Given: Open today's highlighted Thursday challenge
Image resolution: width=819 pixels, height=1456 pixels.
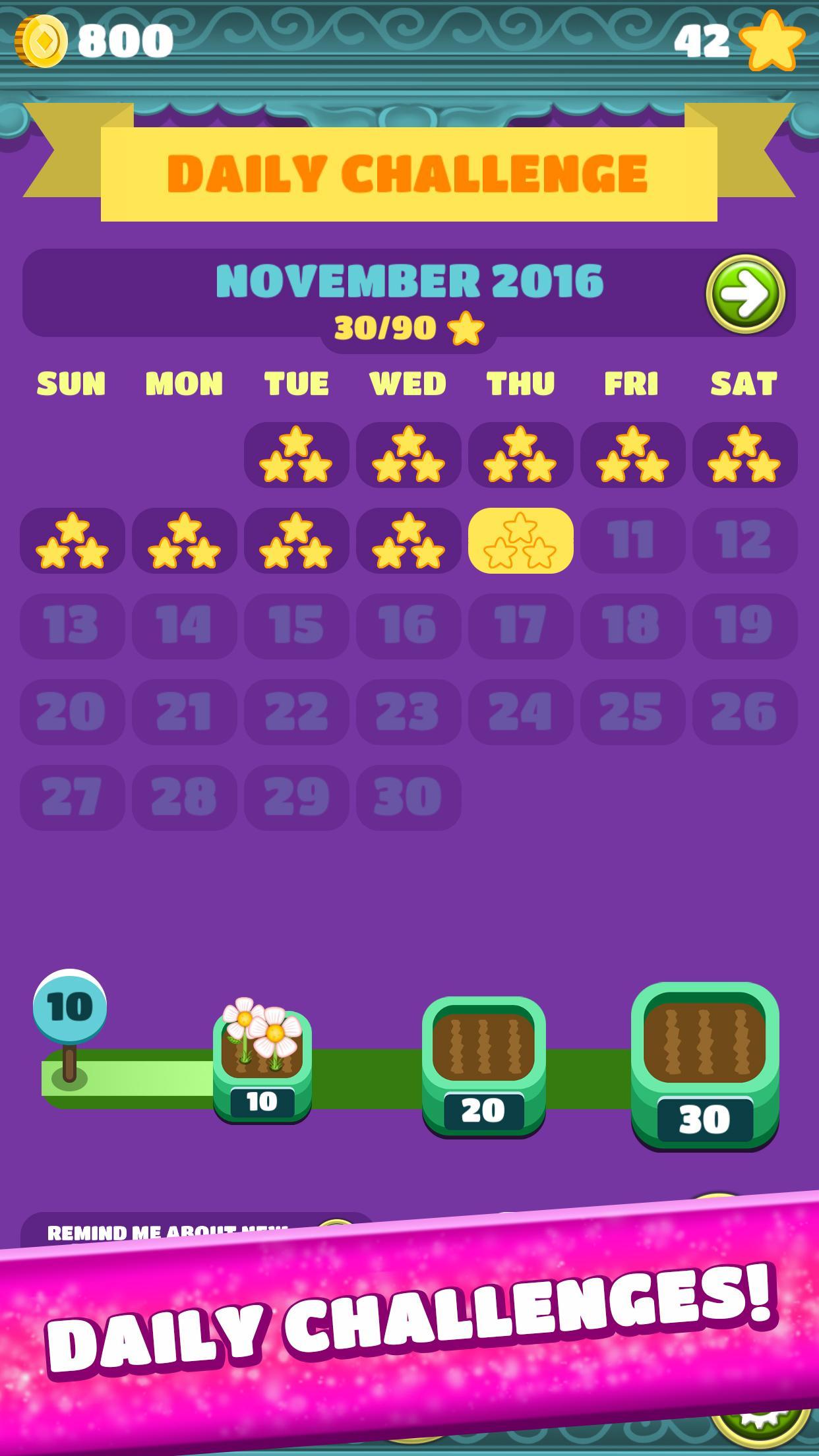Looking at the screenshot, I should pos(520,540).
